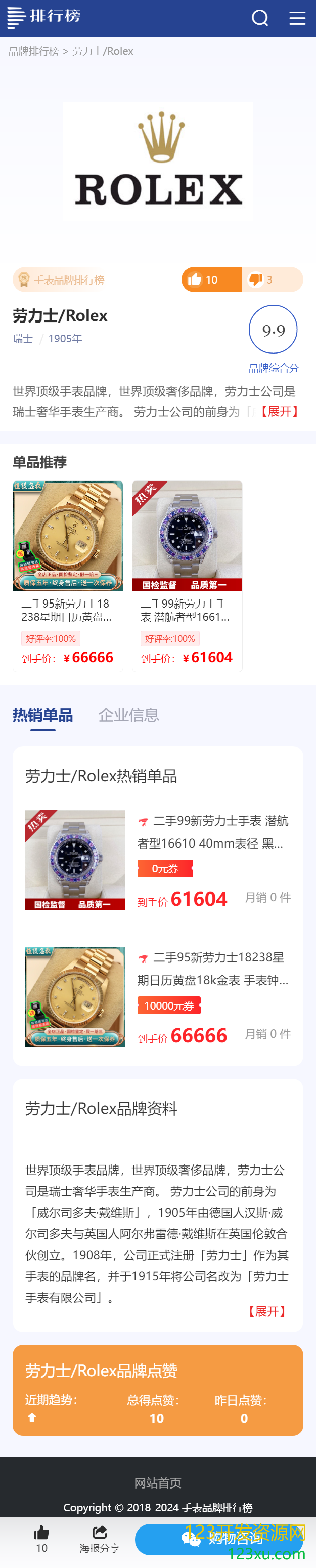The width and height of the screenshot is (316, 1568).
Task: Start WeChat 购物咨询 chat
Action: click(x=219, y=1538)
